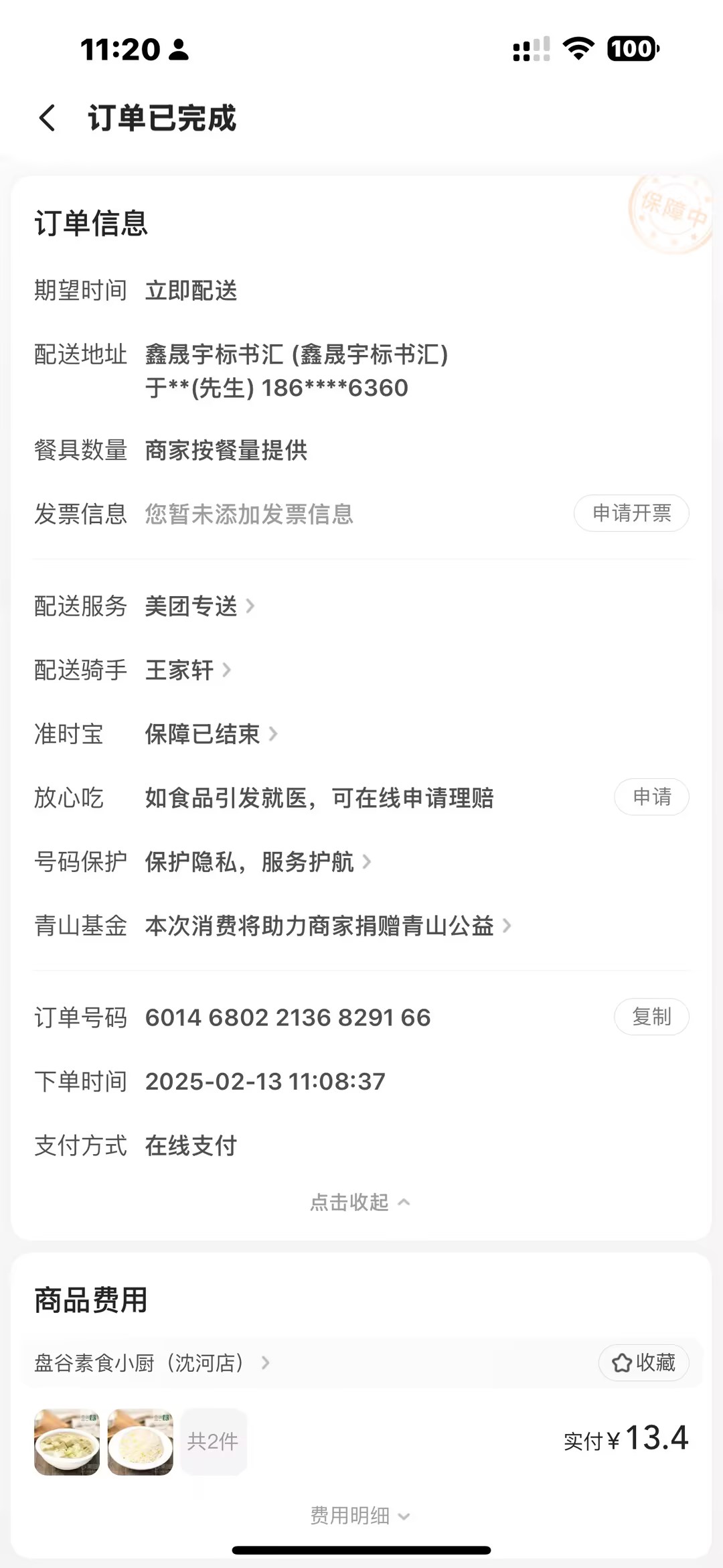Open 青山基金 charity details
723x1568 pixels.
click(327, 926)
